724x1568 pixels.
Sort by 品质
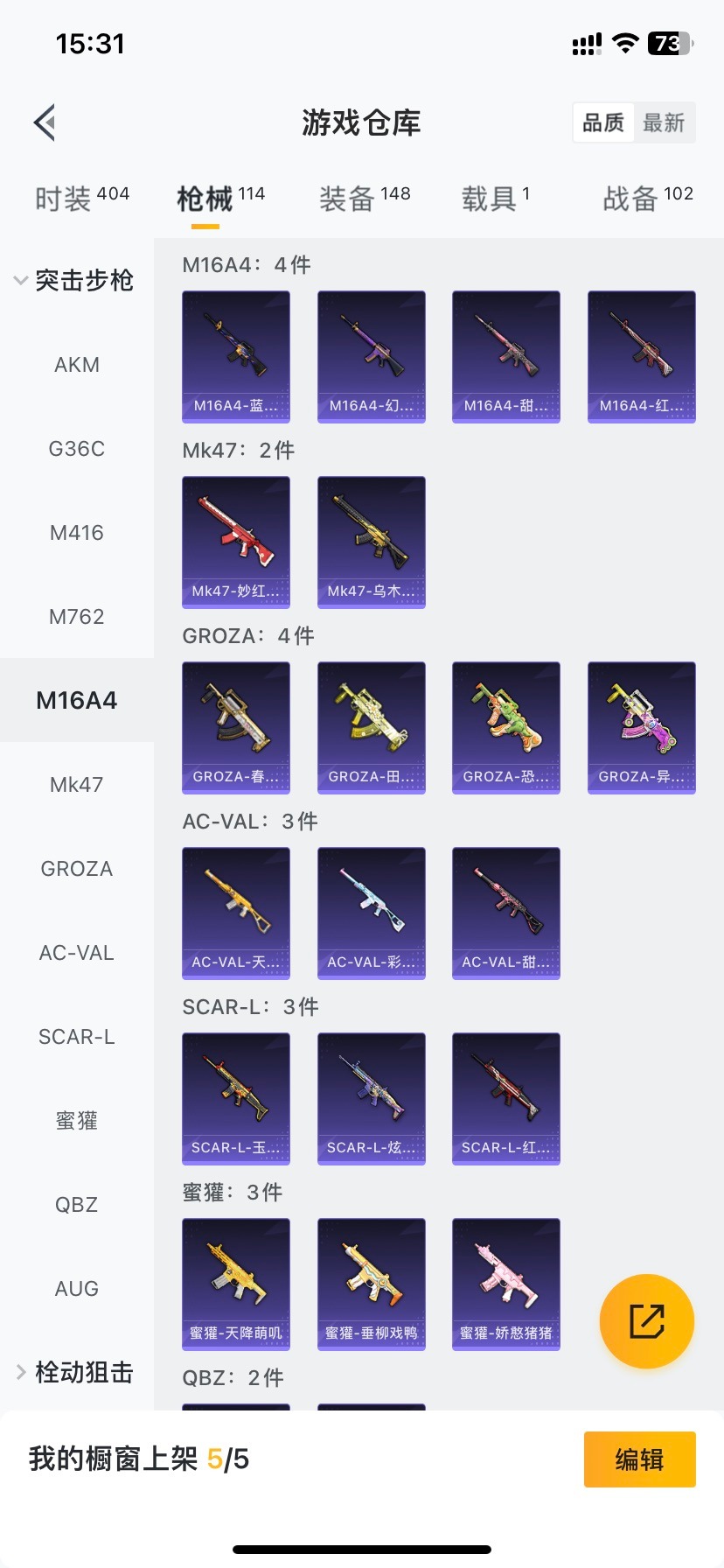(x=603, y=122)
